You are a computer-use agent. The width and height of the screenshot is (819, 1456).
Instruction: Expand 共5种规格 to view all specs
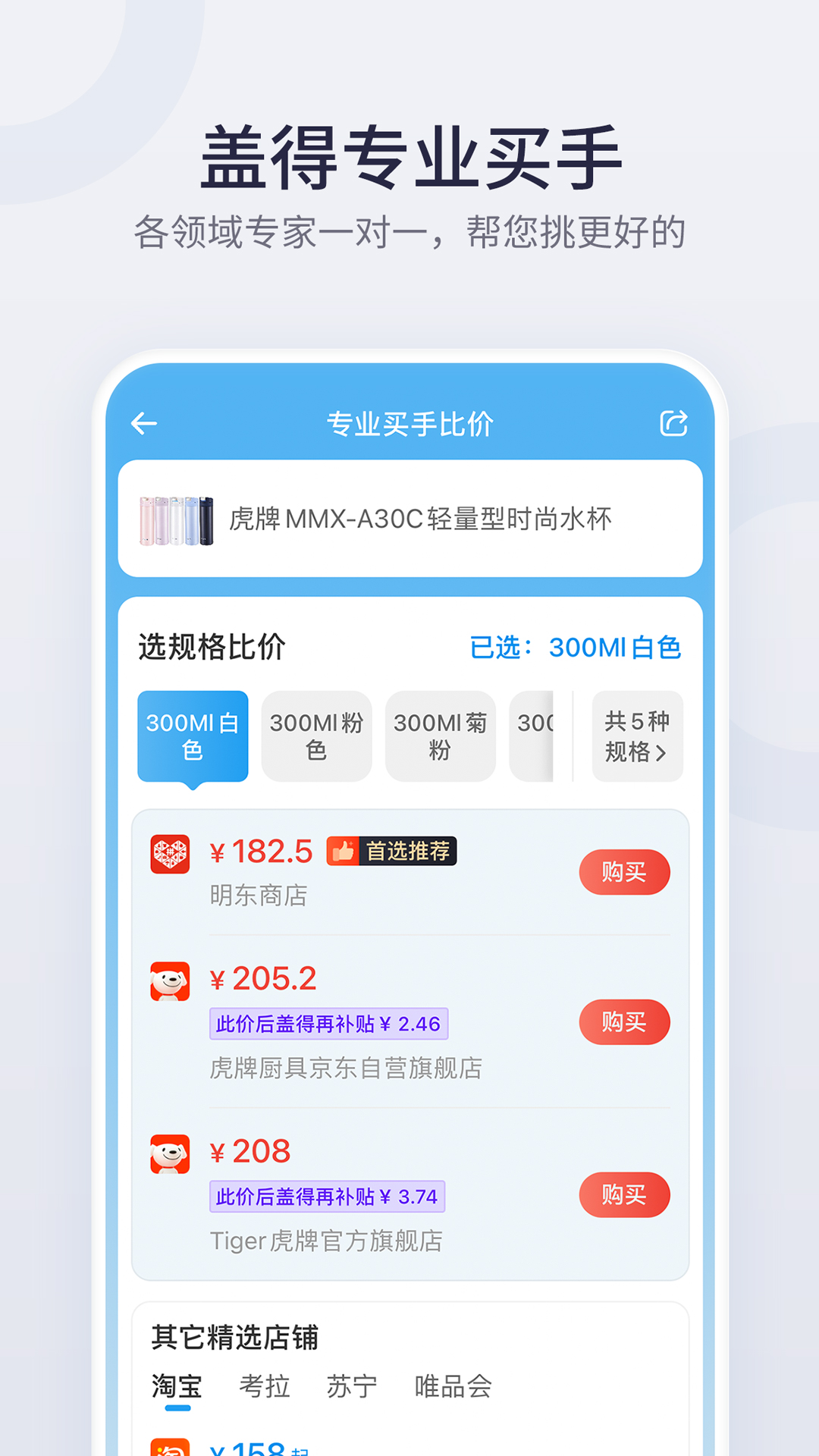[637, 735]
